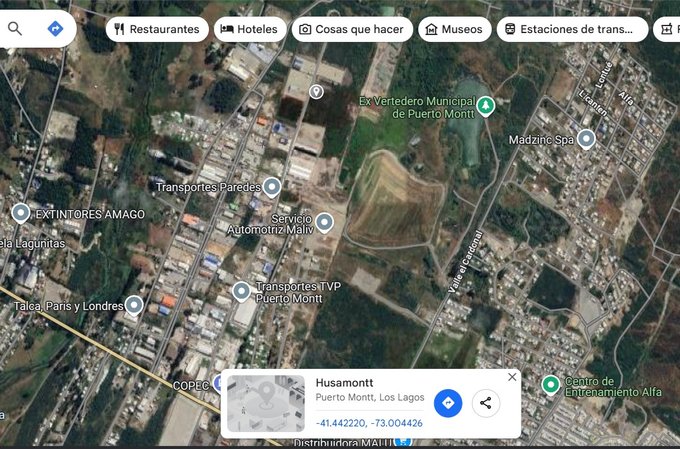Share the Husamontt location
The width and height of the screenshot is (680, 449).
click(x=485, y=403)
